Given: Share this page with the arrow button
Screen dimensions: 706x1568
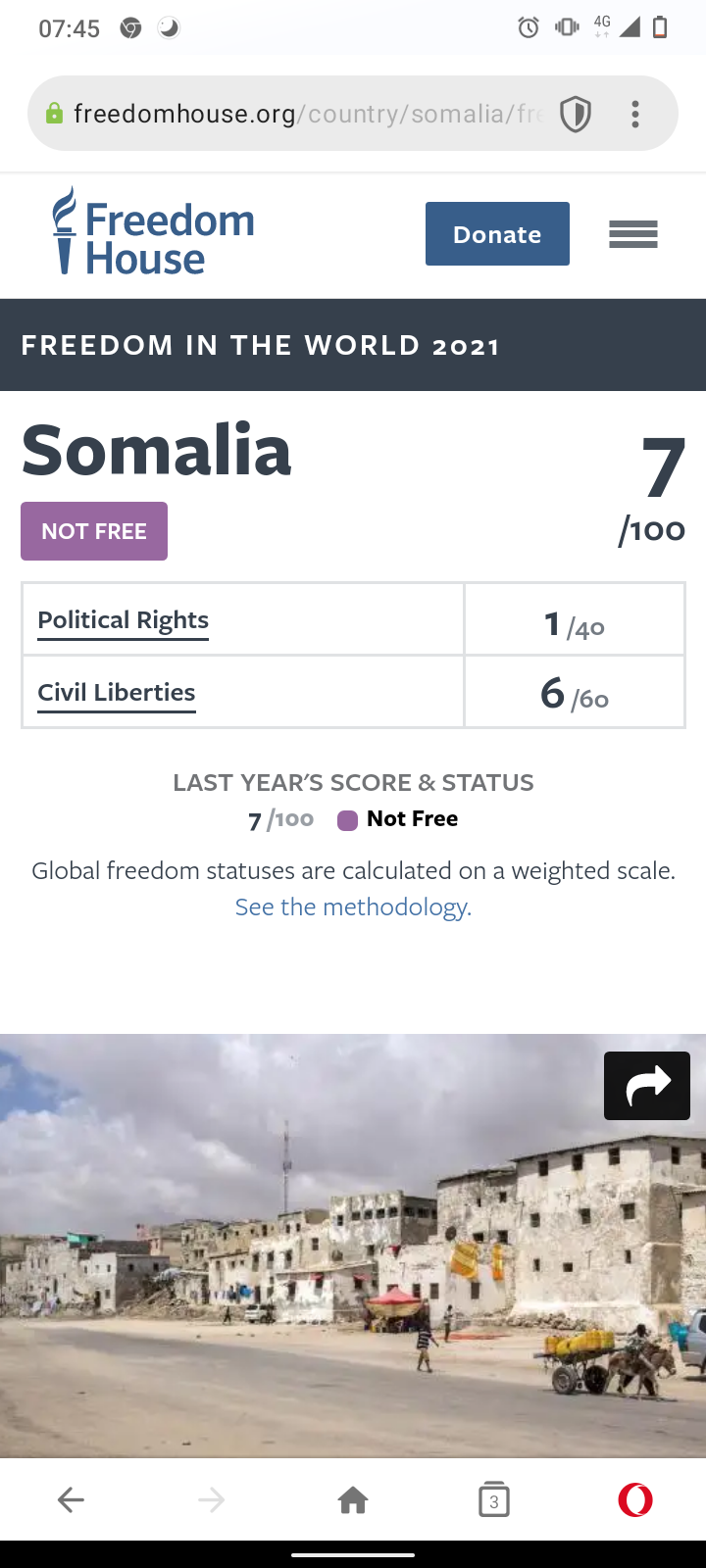Looking at the screenshot, I should pos(647,1086).
